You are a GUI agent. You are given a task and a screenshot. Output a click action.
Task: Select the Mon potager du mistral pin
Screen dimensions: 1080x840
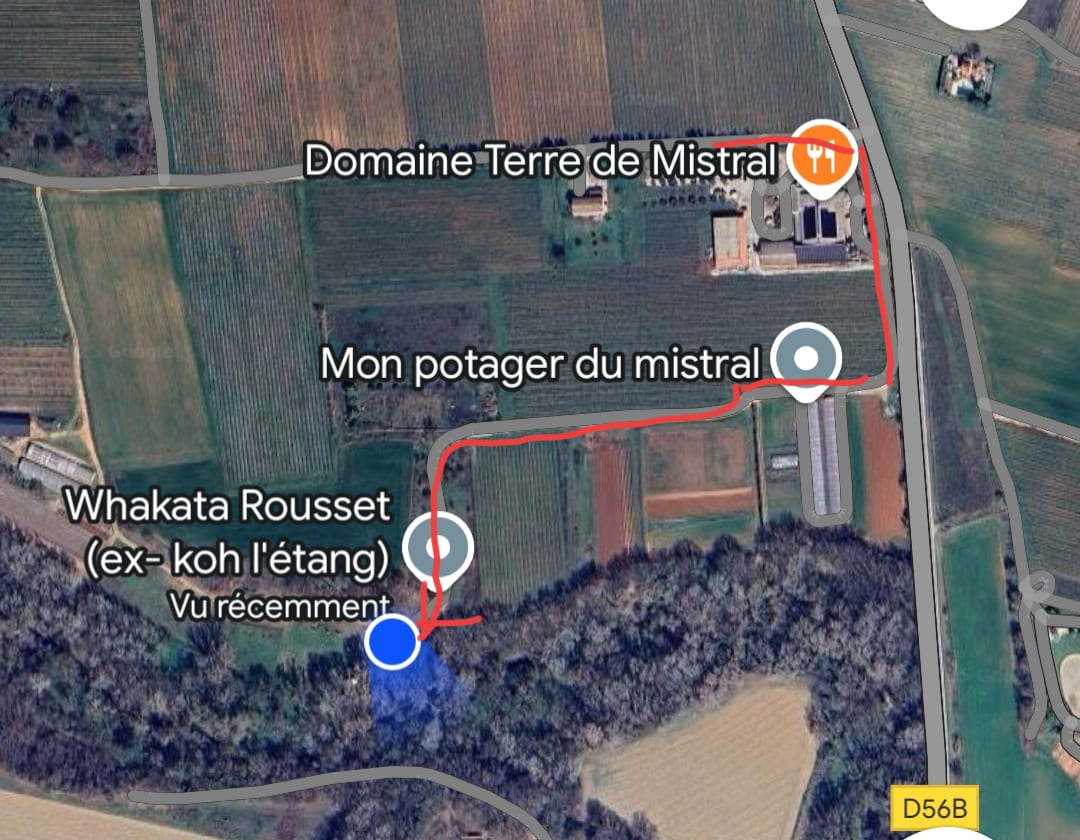click(x=808, y=357)
